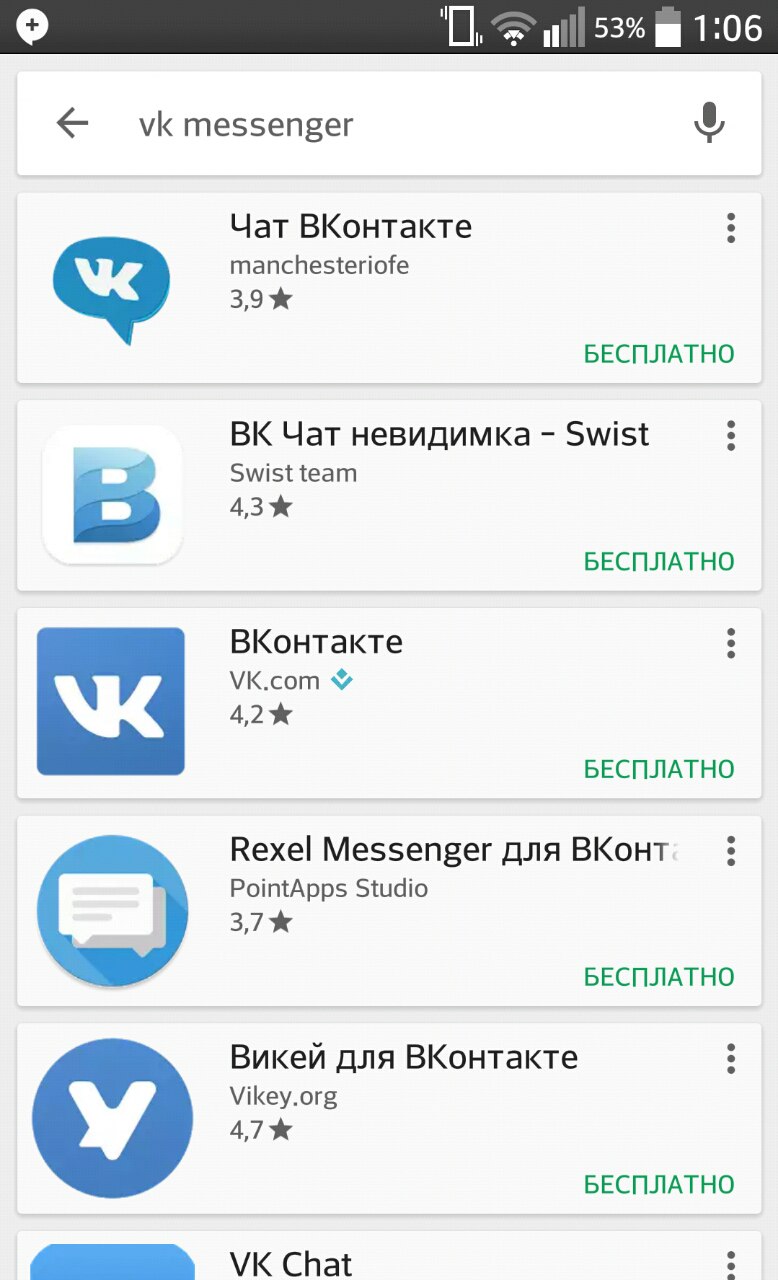Start voice search with the microphone
Image resolution: width=778 pixels, height=1280 pixels.
(x=709, y=124)
